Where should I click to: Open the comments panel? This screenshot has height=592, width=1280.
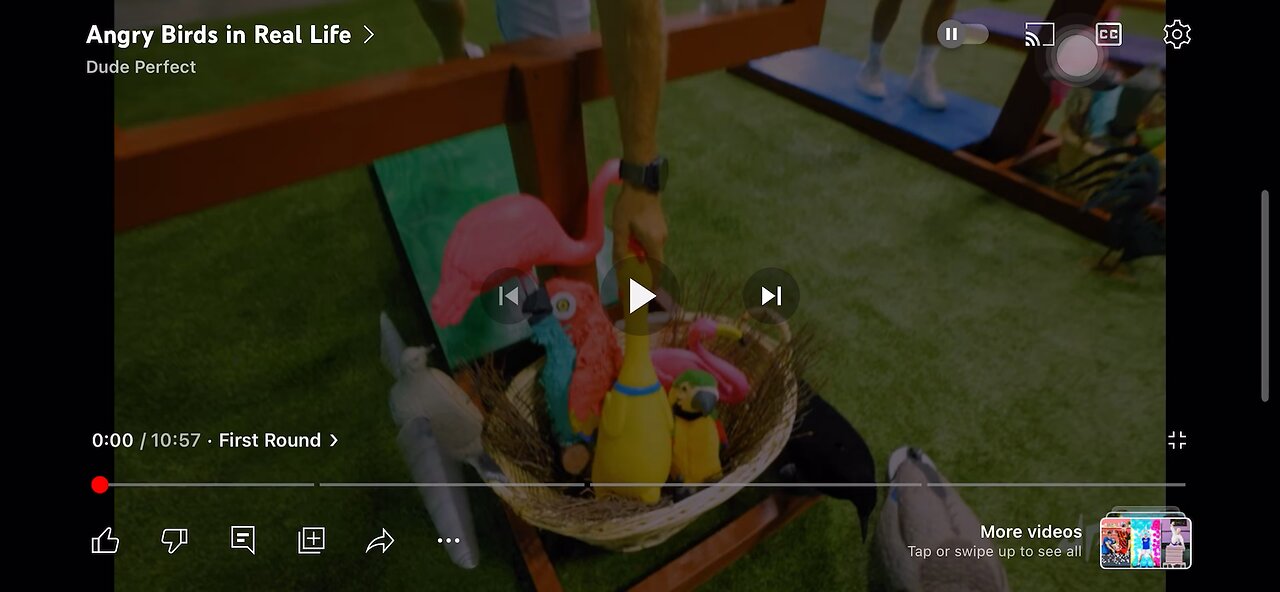(x=243, y=541)
